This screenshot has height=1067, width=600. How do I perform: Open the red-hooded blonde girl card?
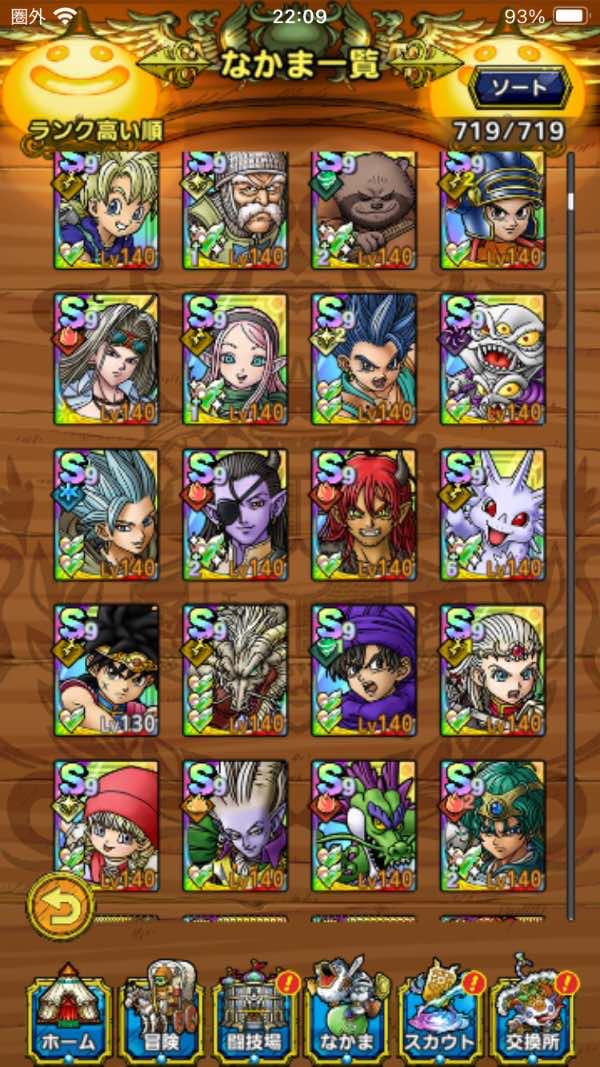click(106, 826)
